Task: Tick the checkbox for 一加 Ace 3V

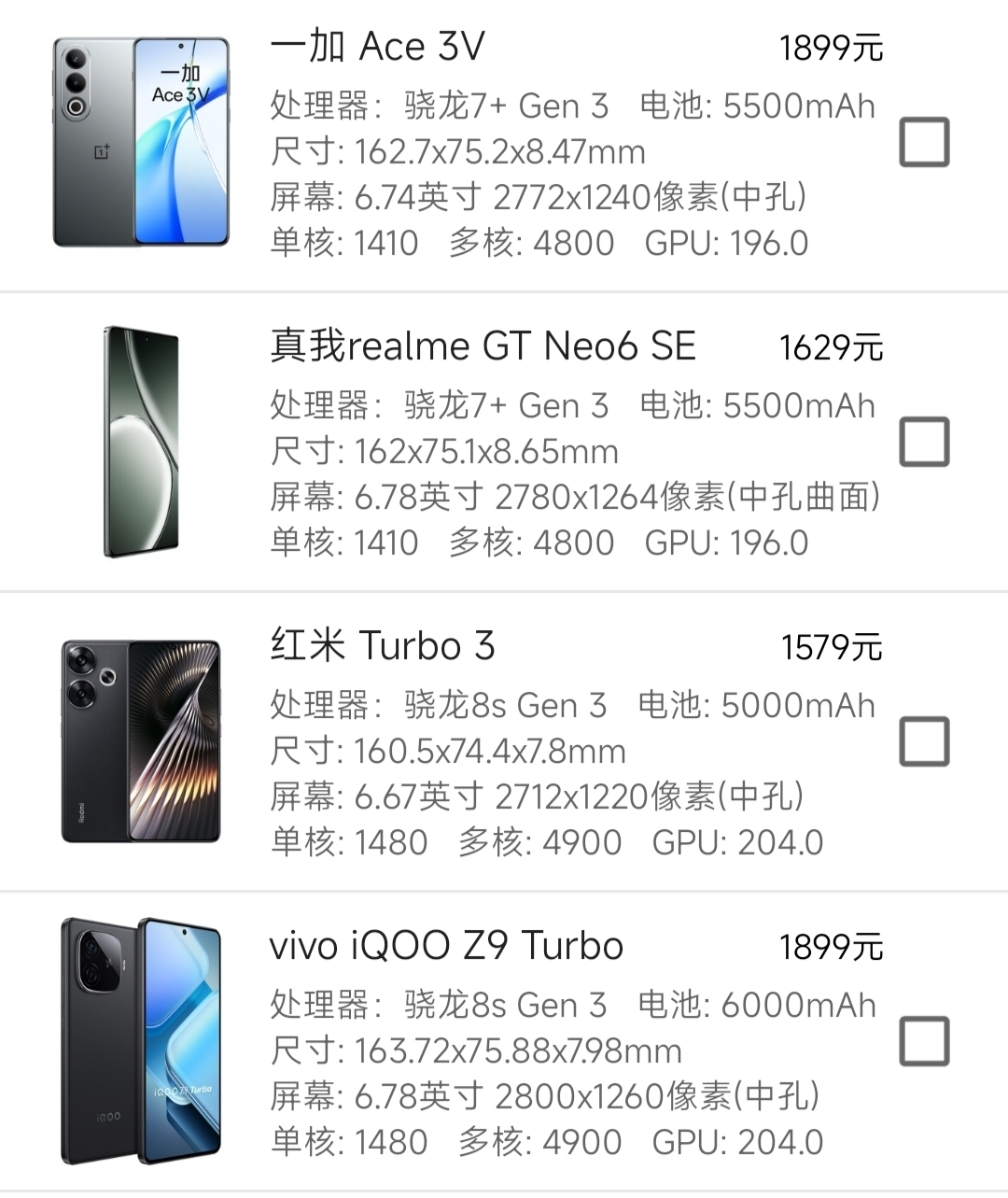Action: tap(924, 143)
